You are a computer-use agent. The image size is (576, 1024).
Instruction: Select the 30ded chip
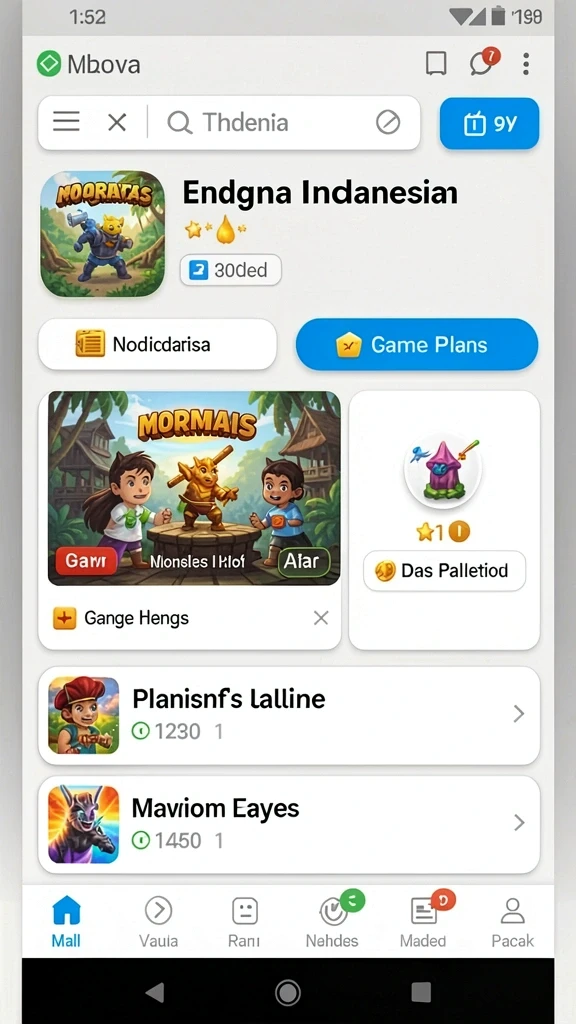pyautogui.click(x=231, y=270)
